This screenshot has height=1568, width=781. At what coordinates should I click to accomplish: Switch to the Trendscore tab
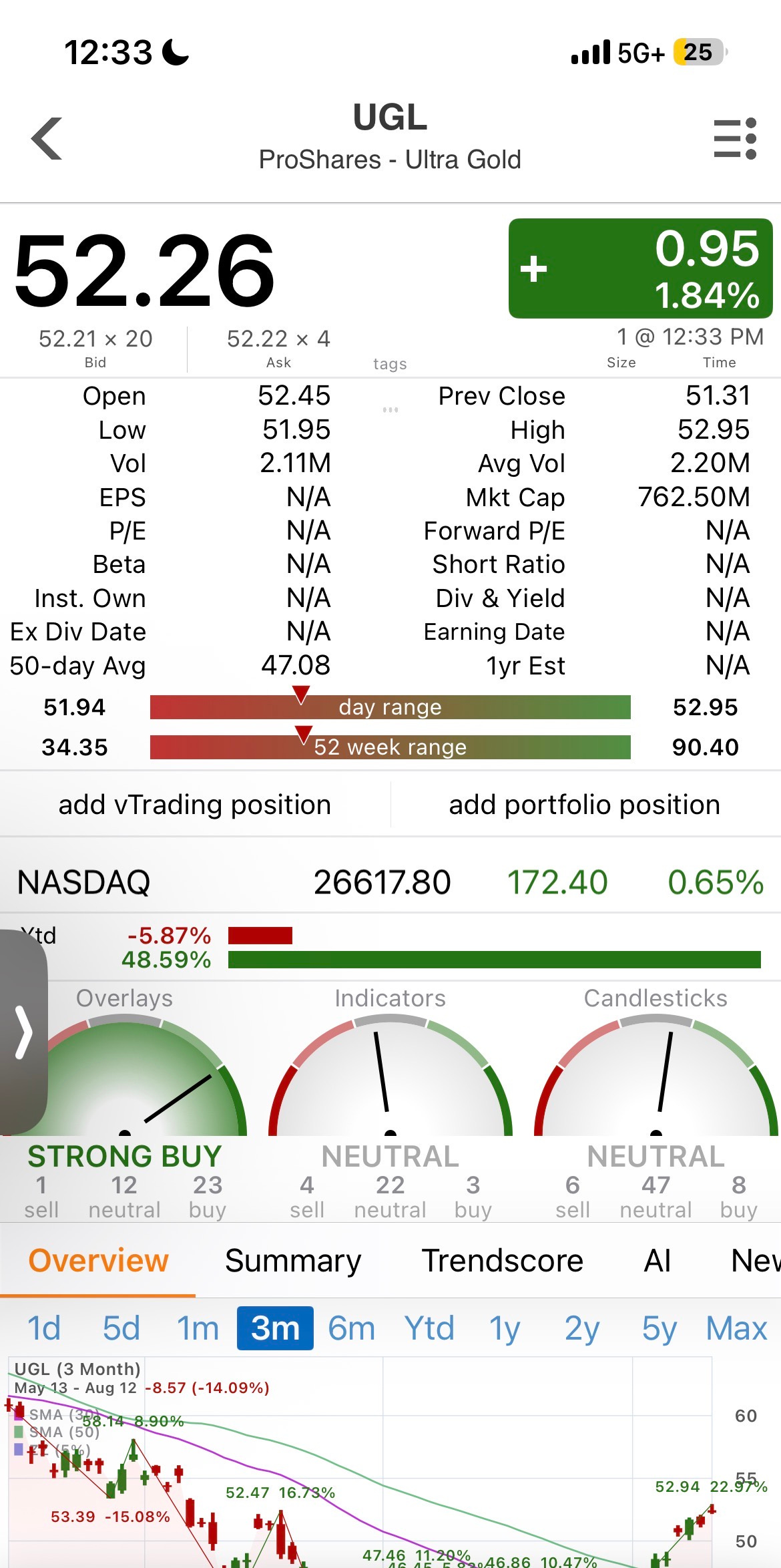pos(503,1261)
